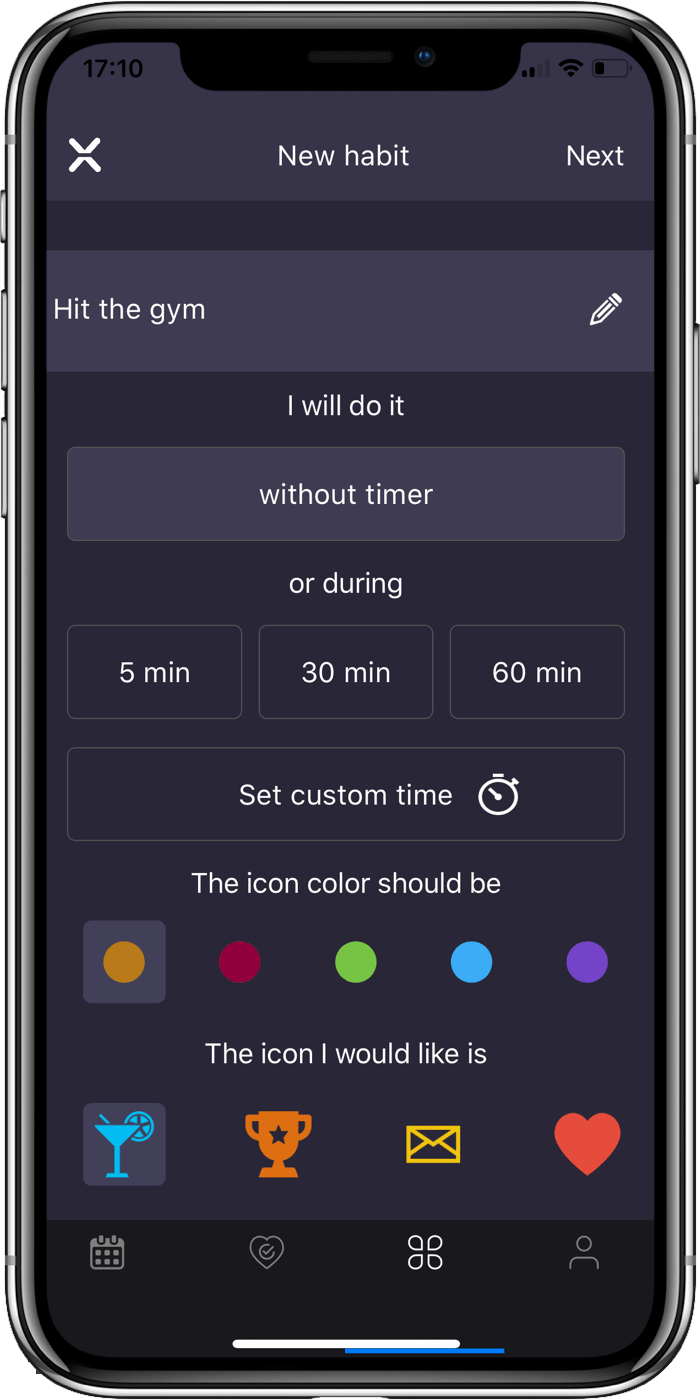Pick the orange icon color
Screen dimensions: 700x1400
tap(124, 962)
